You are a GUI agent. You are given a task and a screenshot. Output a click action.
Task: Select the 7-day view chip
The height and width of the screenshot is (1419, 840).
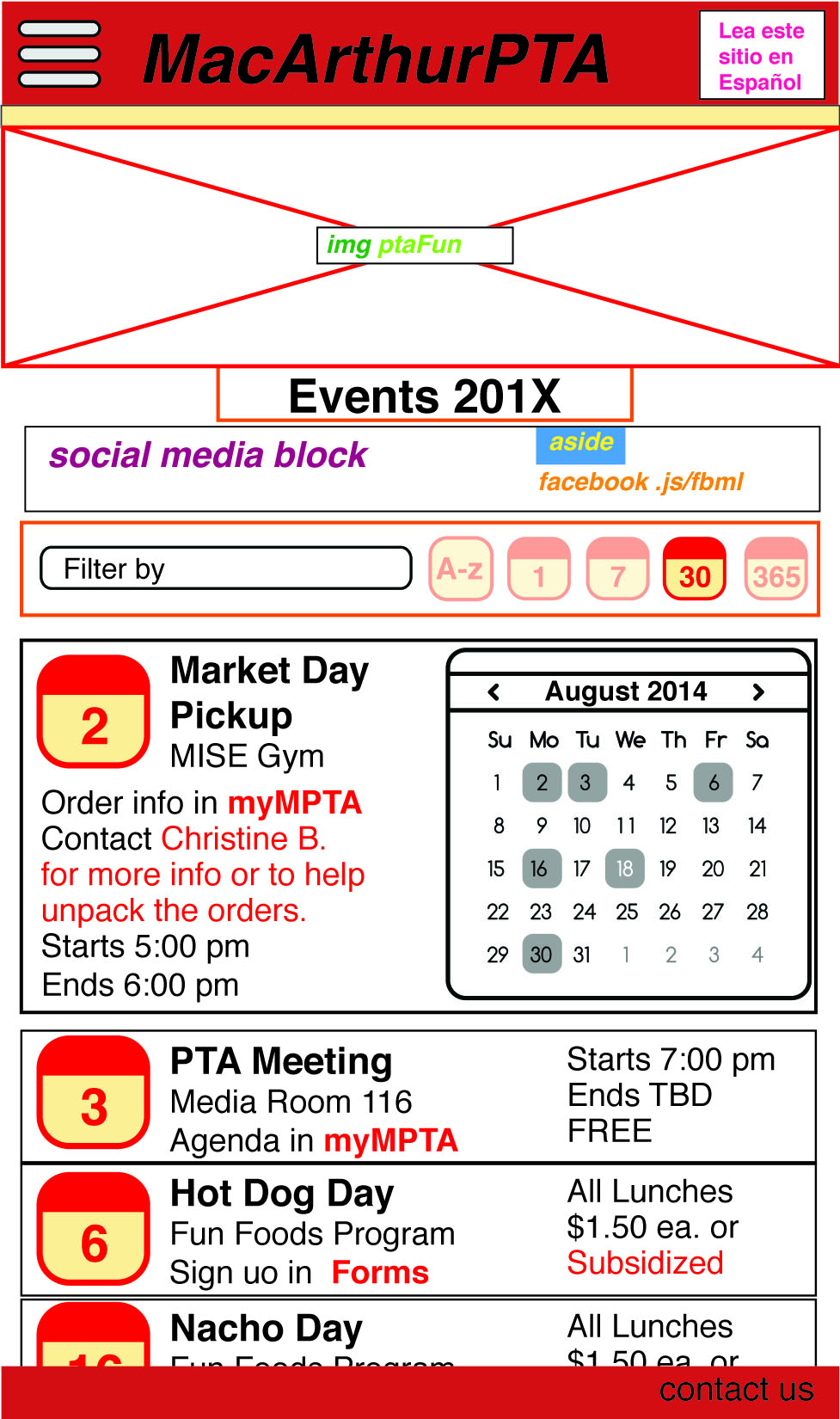point(617,568)
